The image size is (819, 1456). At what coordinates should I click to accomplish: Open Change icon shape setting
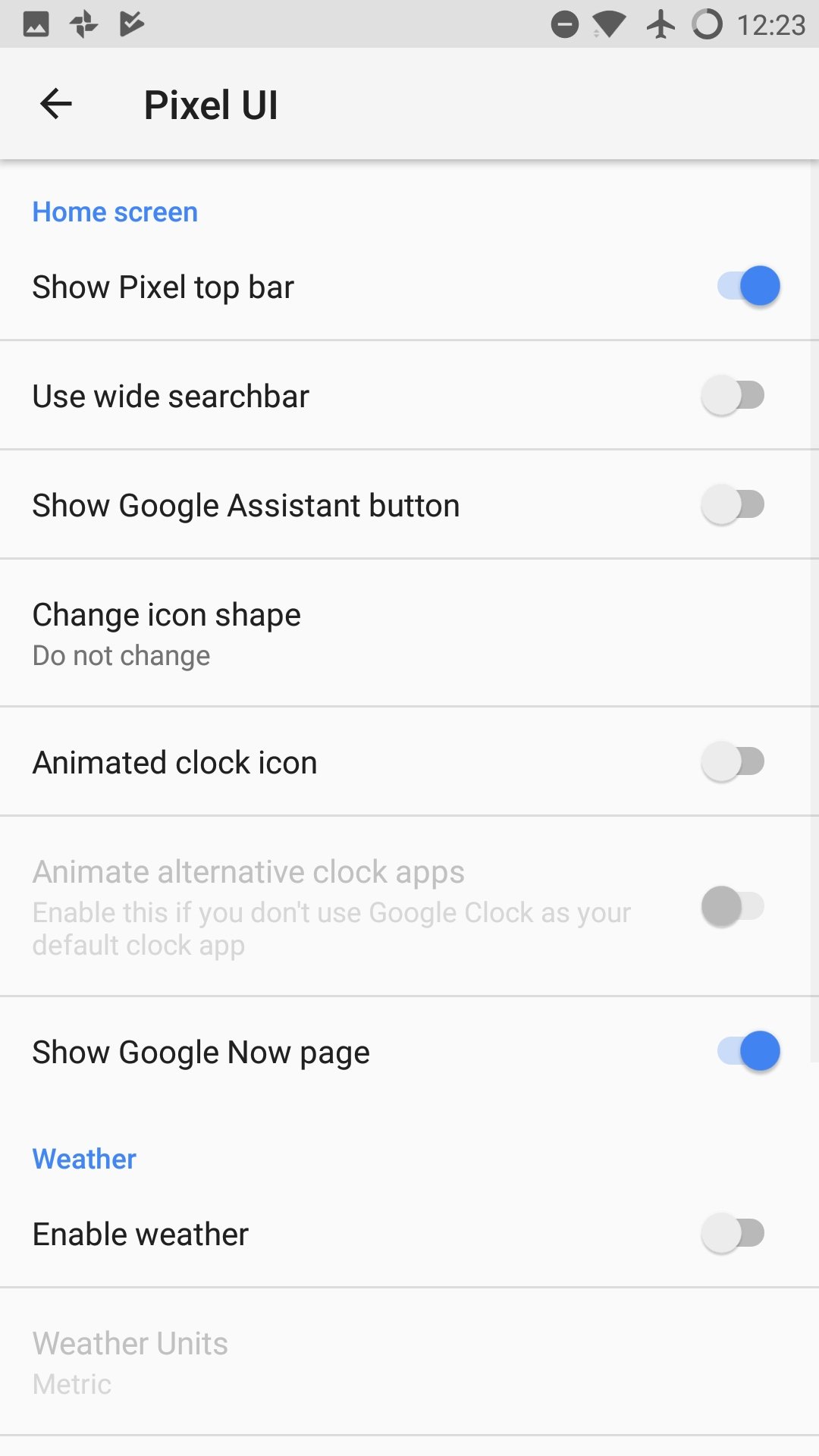(x=409, y=633)
